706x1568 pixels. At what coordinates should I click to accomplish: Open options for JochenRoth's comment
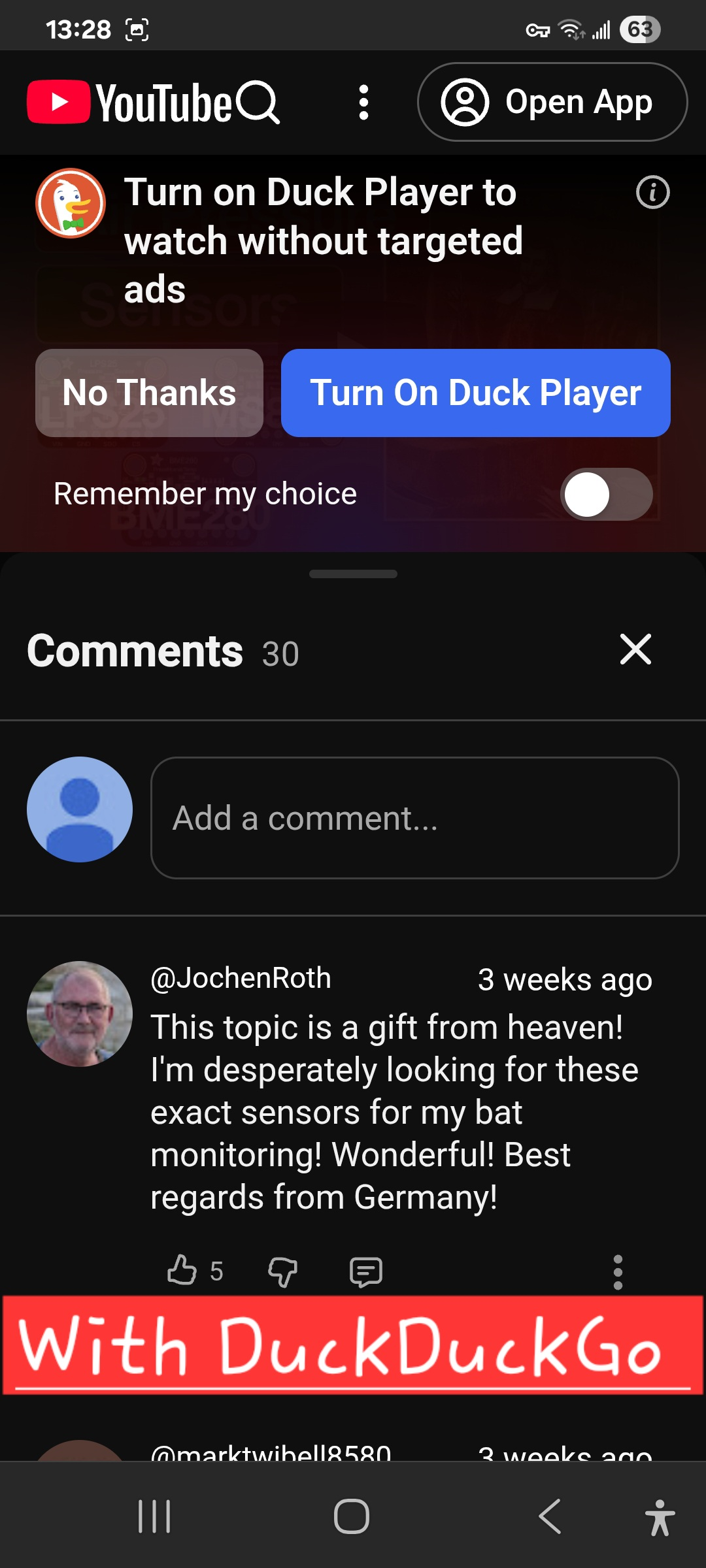[x=618, y=1271]
